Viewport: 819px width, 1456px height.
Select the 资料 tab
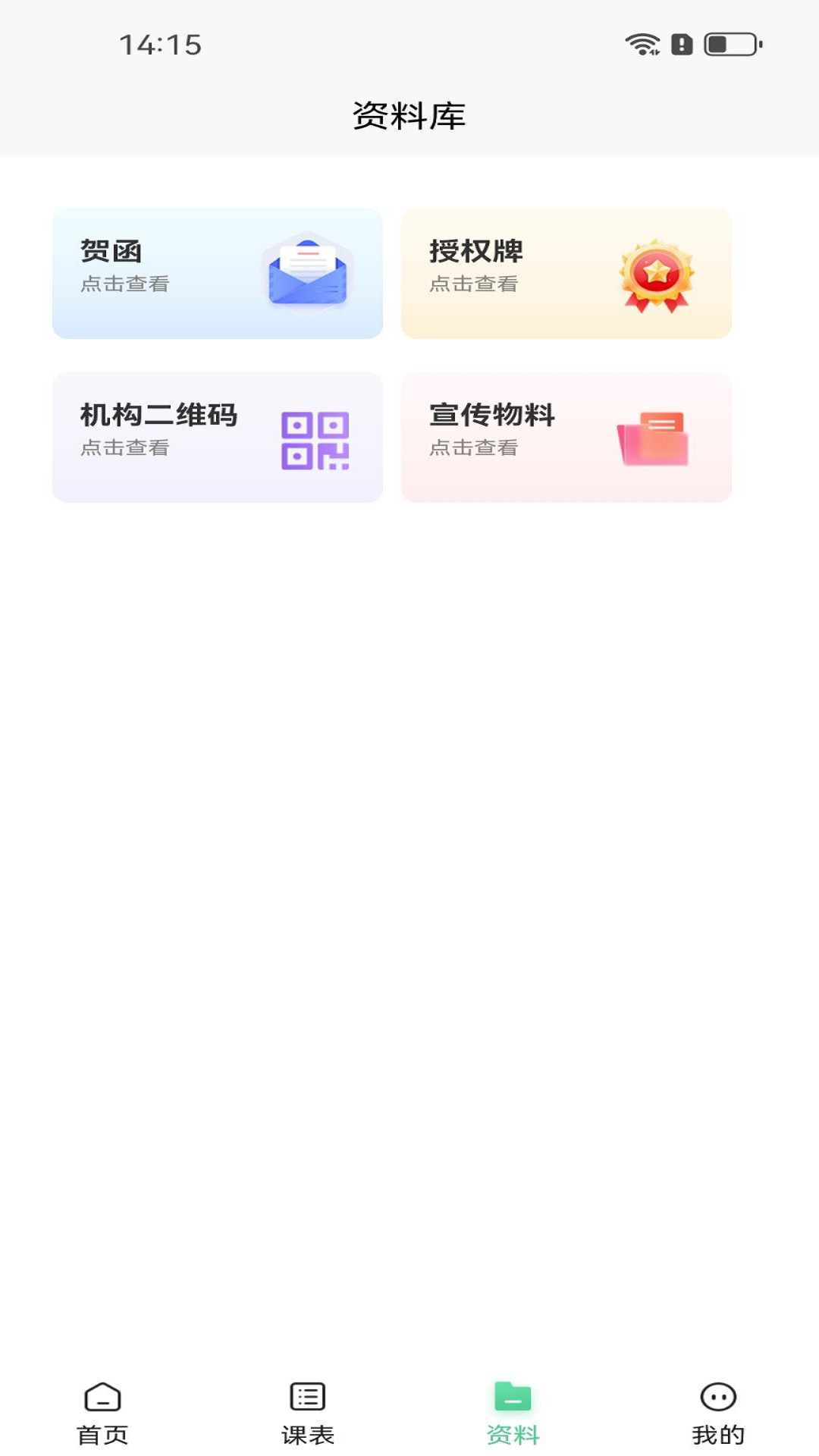click(x=513, y=1414)
